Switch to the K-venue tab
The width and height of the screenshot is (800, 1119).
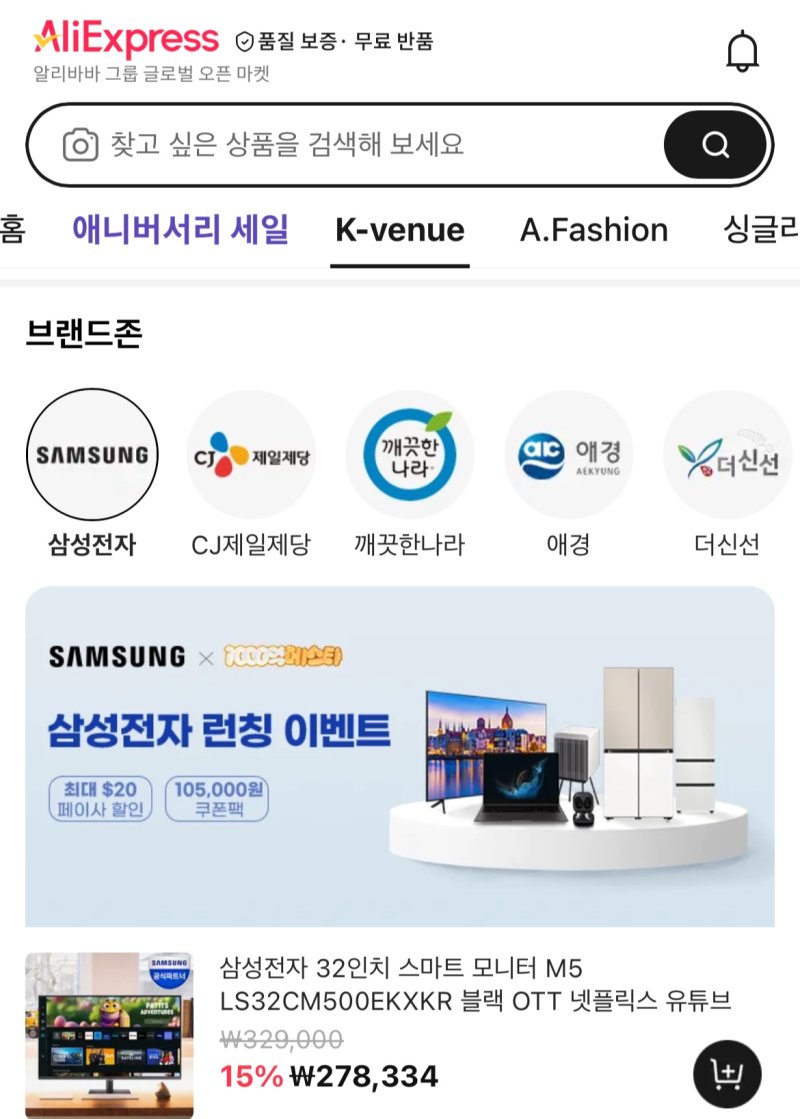click(x=399, y=230)
